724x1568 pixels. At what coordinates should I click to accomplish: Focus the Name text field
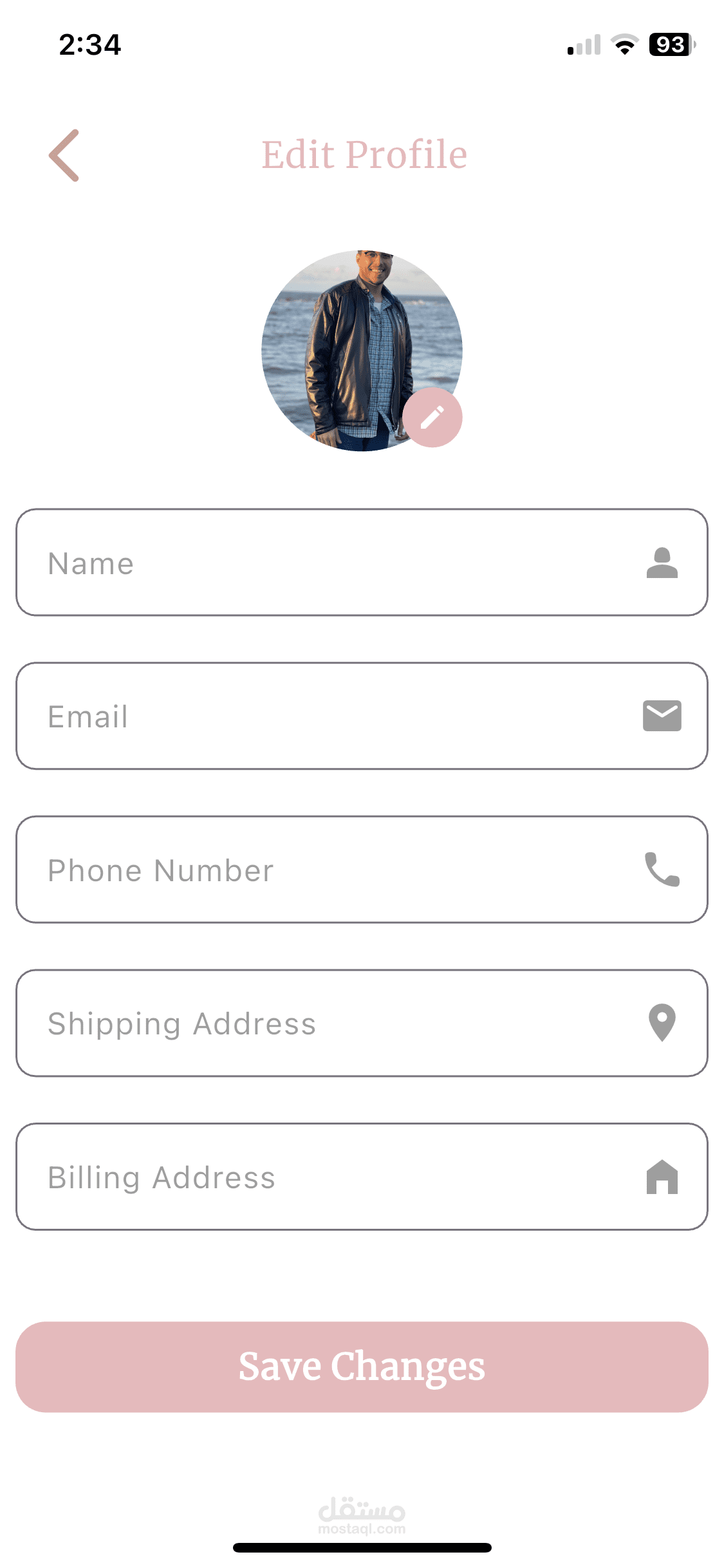pyautogui.click(x=335, y=563)
